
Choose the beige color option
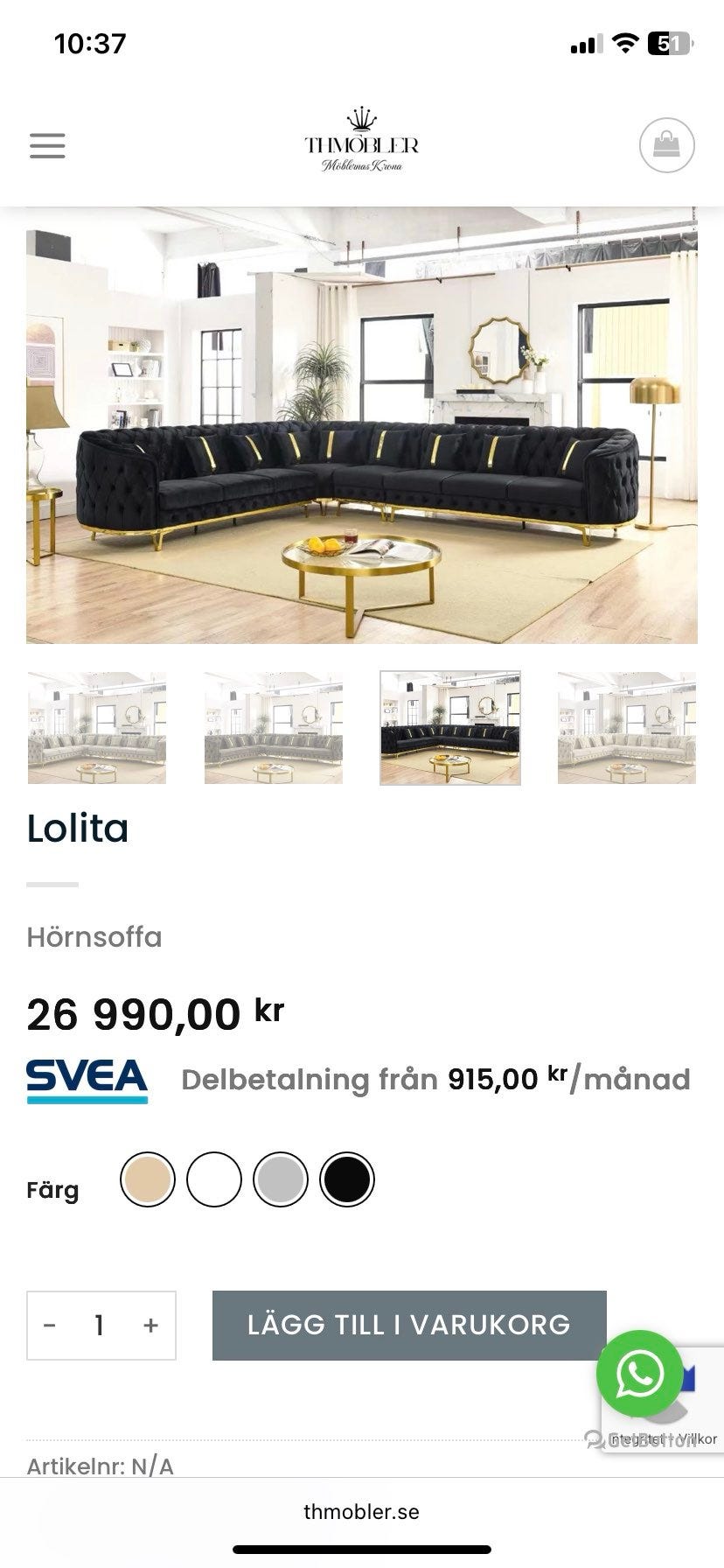pos(147,1179)
